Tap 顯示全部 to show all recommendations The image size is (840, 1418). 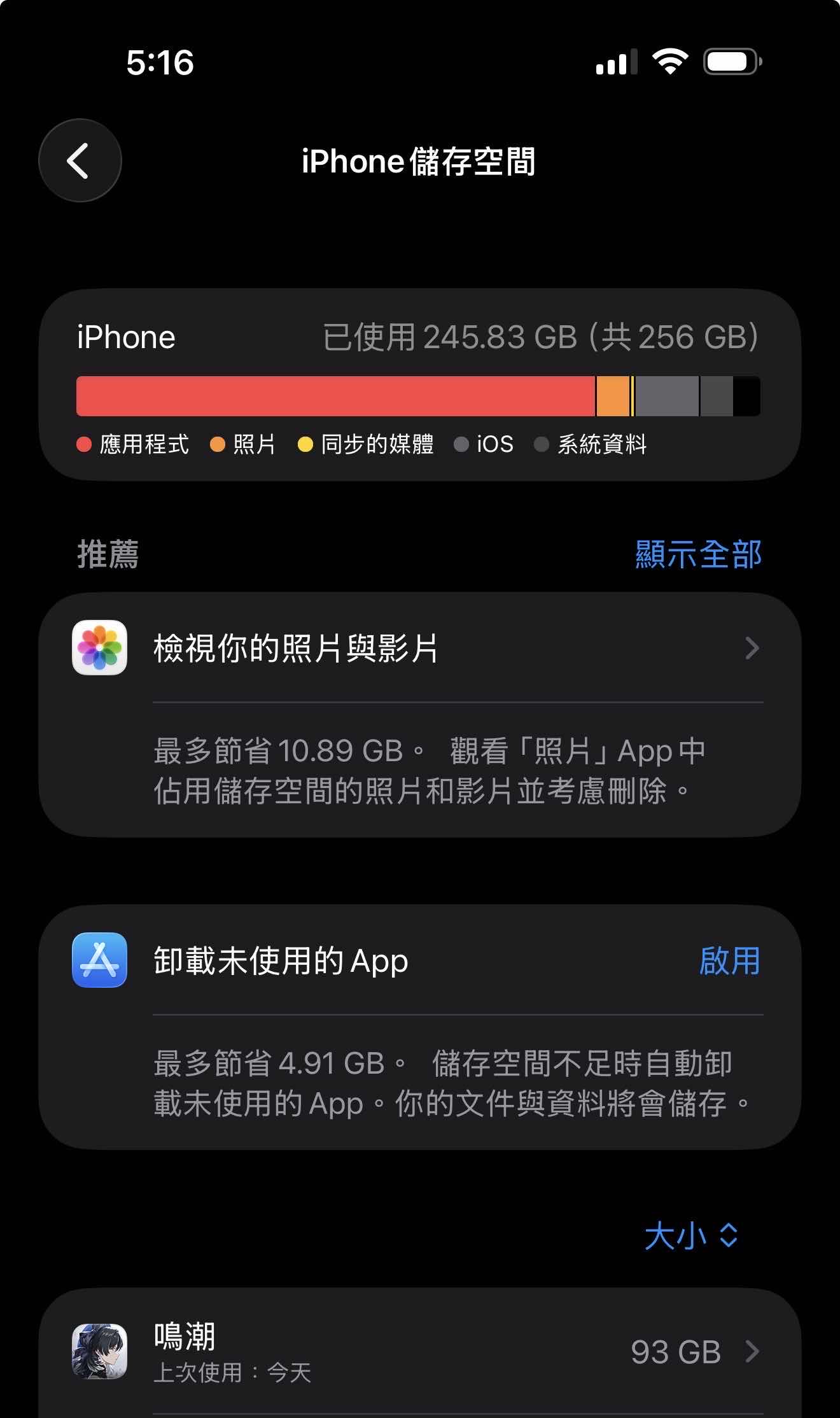pos(697,554)
